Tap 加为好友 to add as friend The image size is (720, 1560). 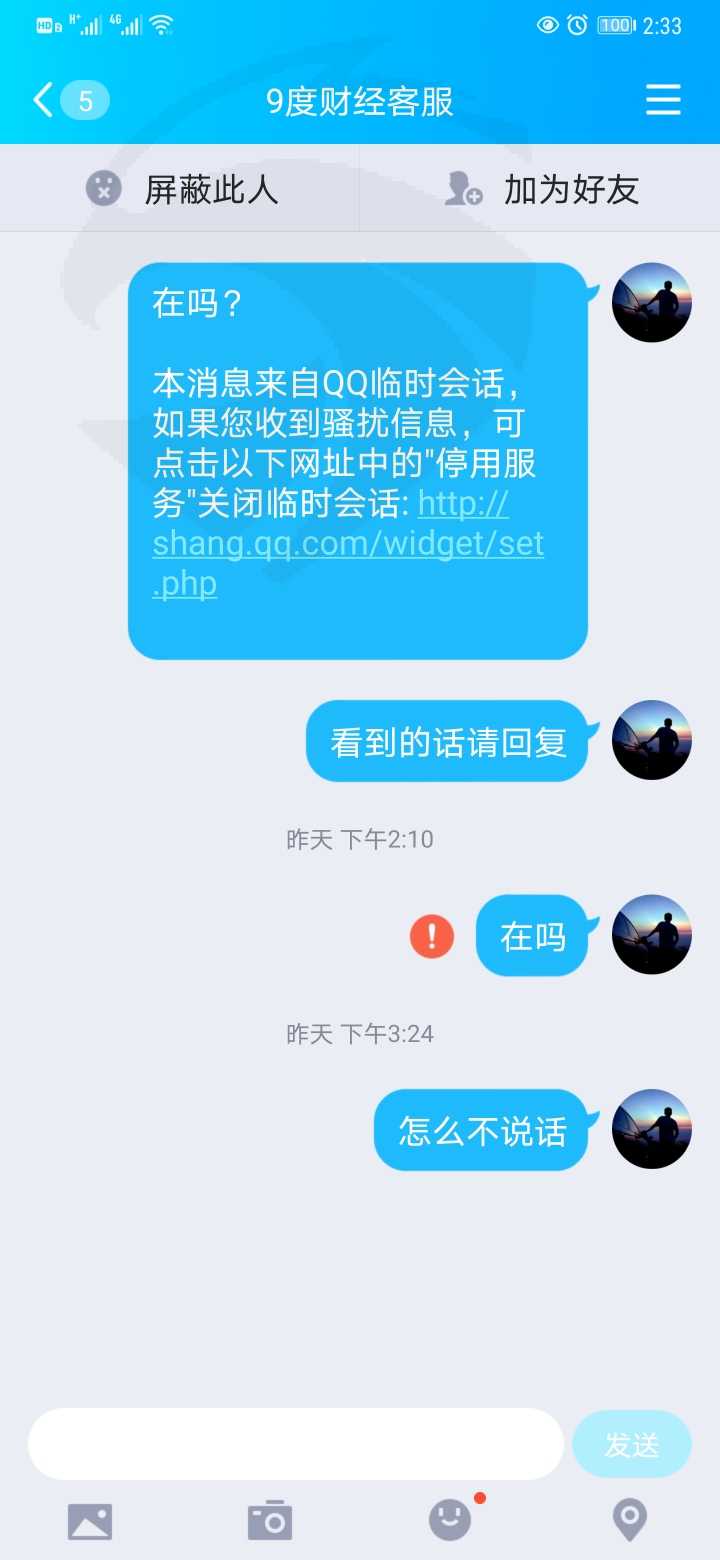pyautogui.click(x=540, y=188)
